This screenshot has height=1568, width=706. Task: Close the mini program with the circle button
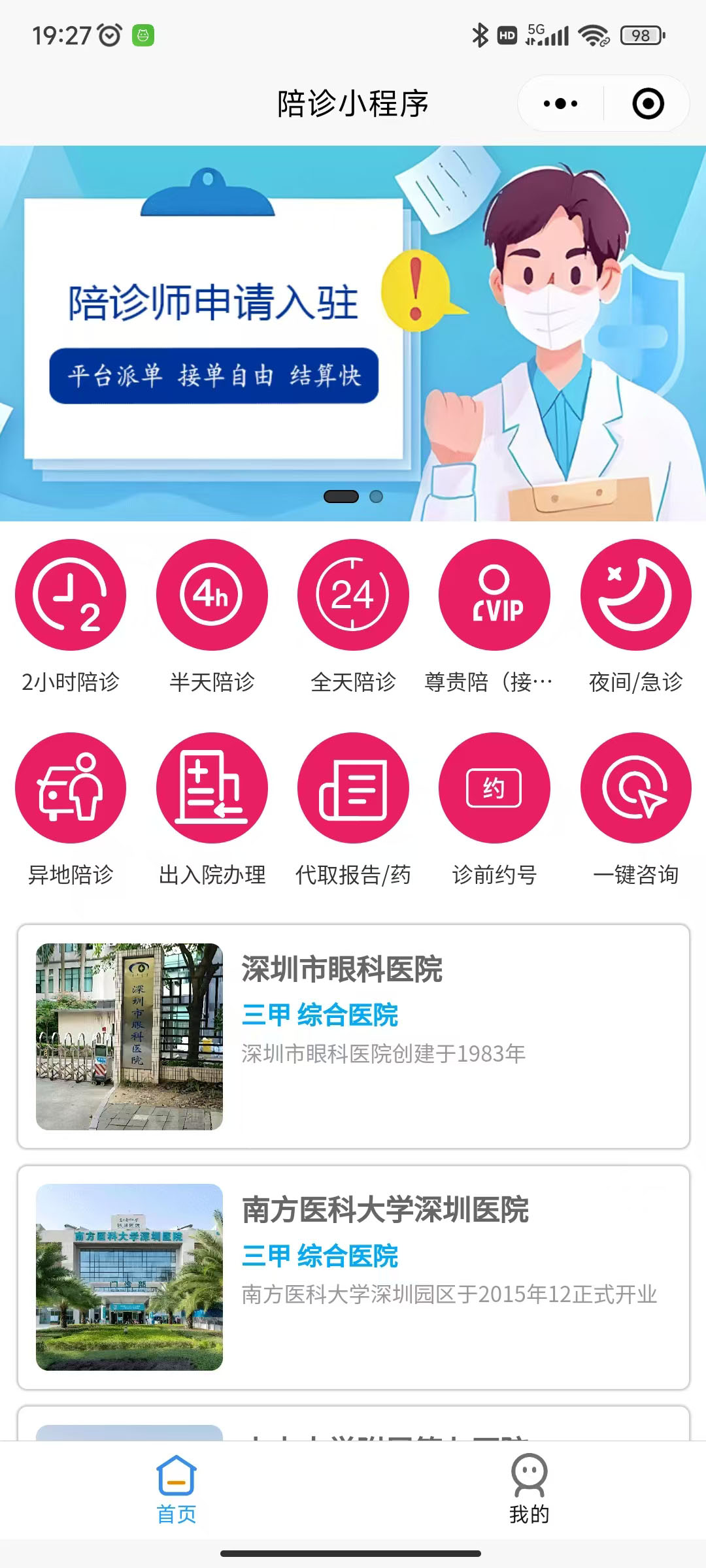click(x=648, y=104)
